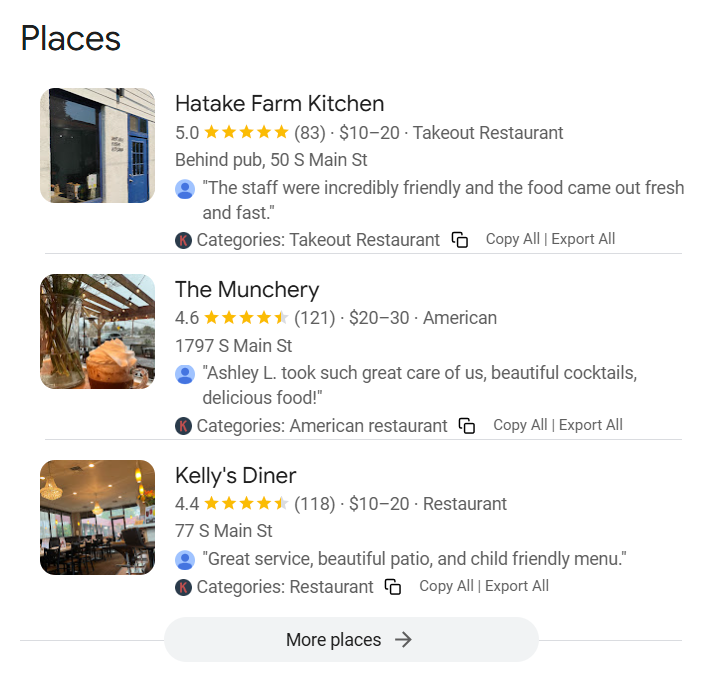This screenshot has width=707, height=686.
Task: Show more places
Action: click(350, 640)
